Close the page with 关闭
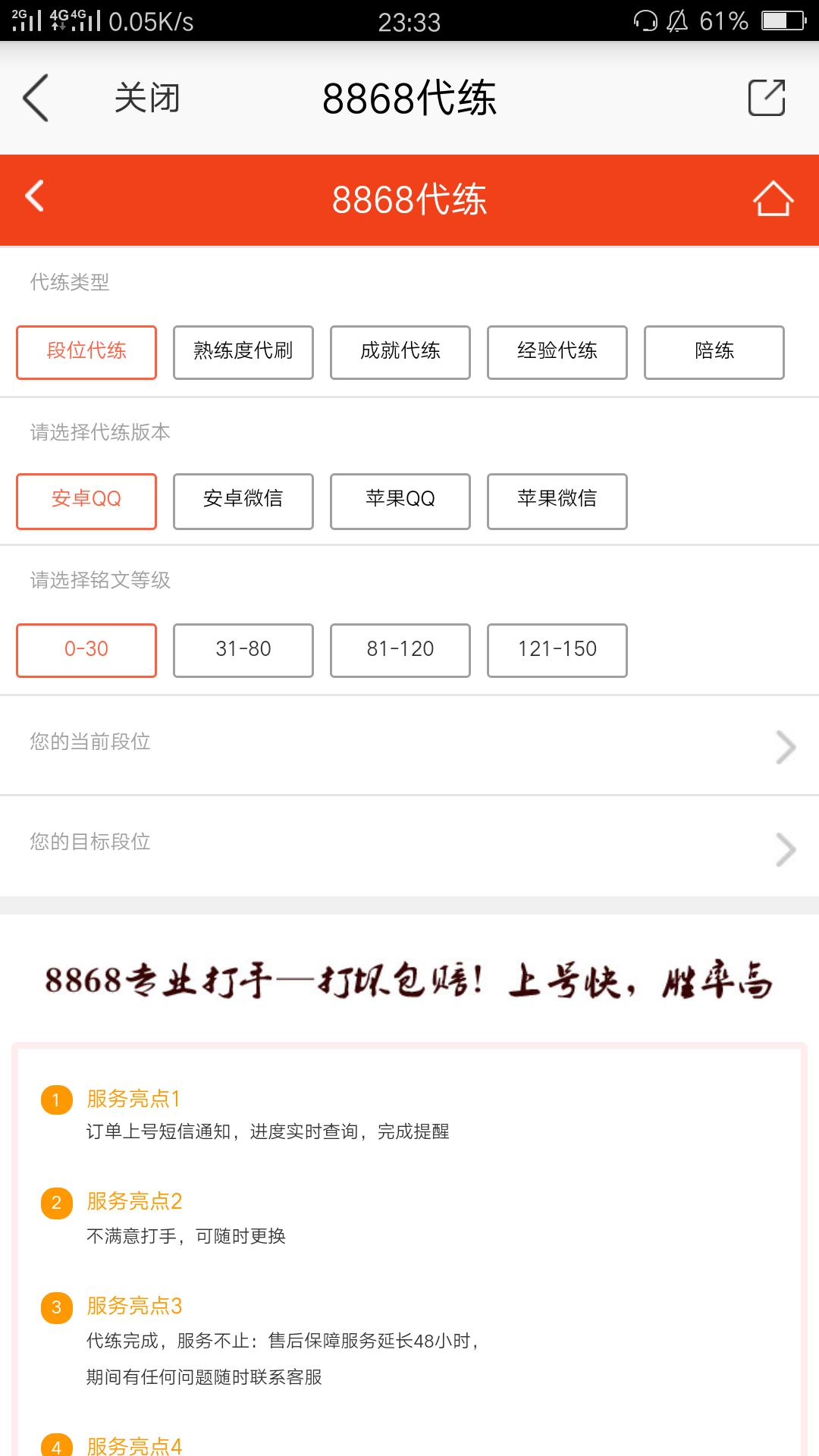The image size is (819, 1456). (x=147, y=98)
